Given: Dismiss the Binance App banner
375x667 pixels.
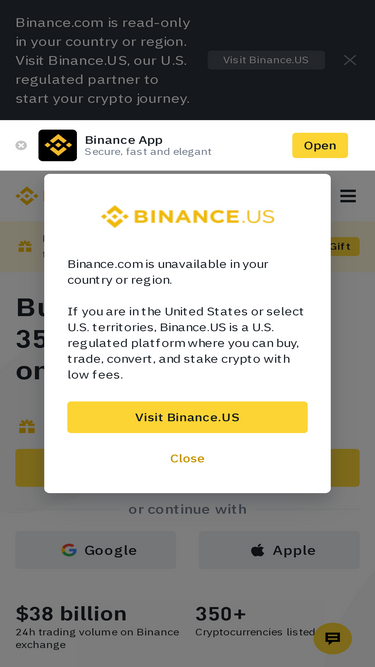Looking at the screenshot, I should click(x=21, y=145).
